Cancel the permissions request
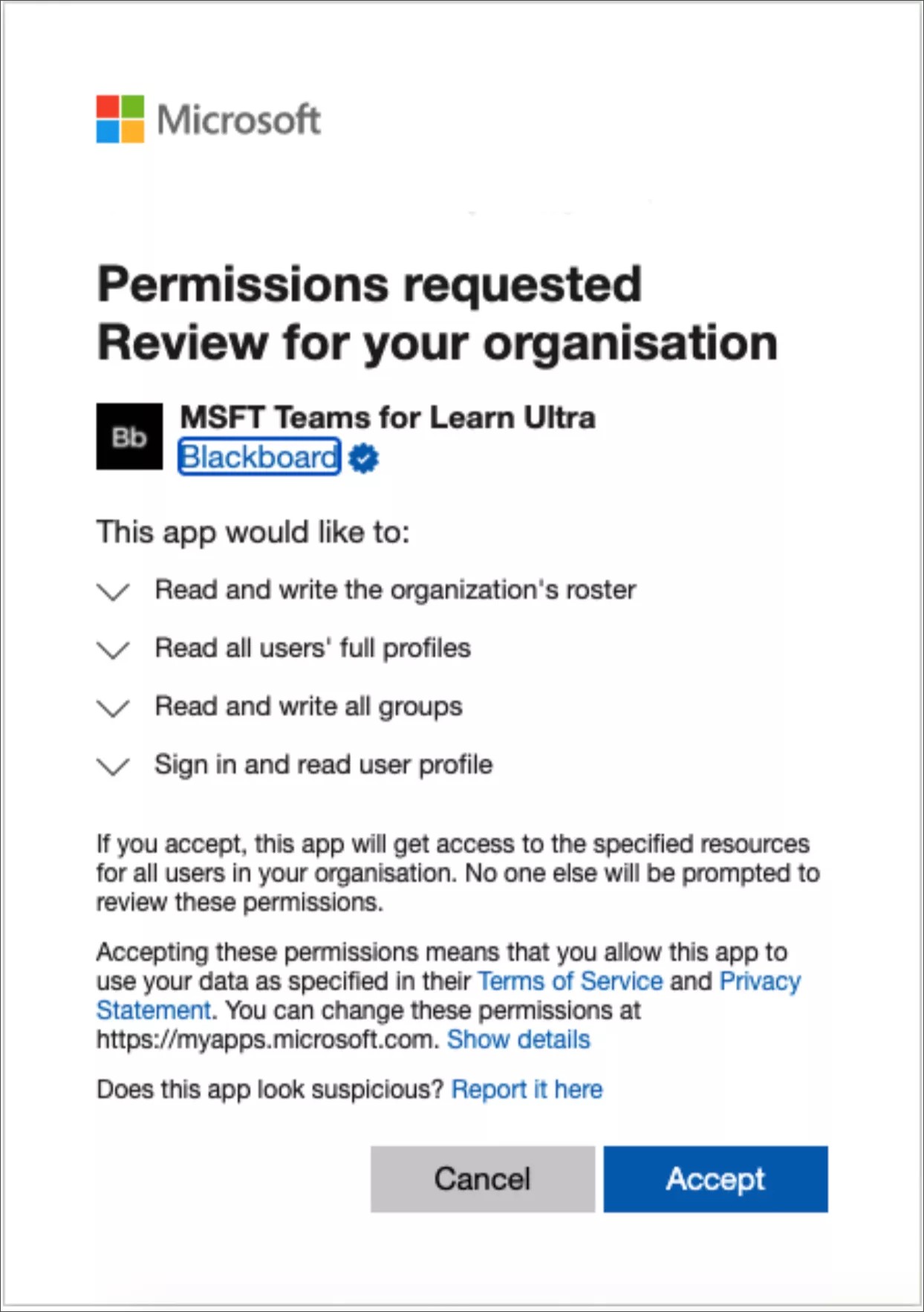The image size is (924, 1312). point(483,1179)
